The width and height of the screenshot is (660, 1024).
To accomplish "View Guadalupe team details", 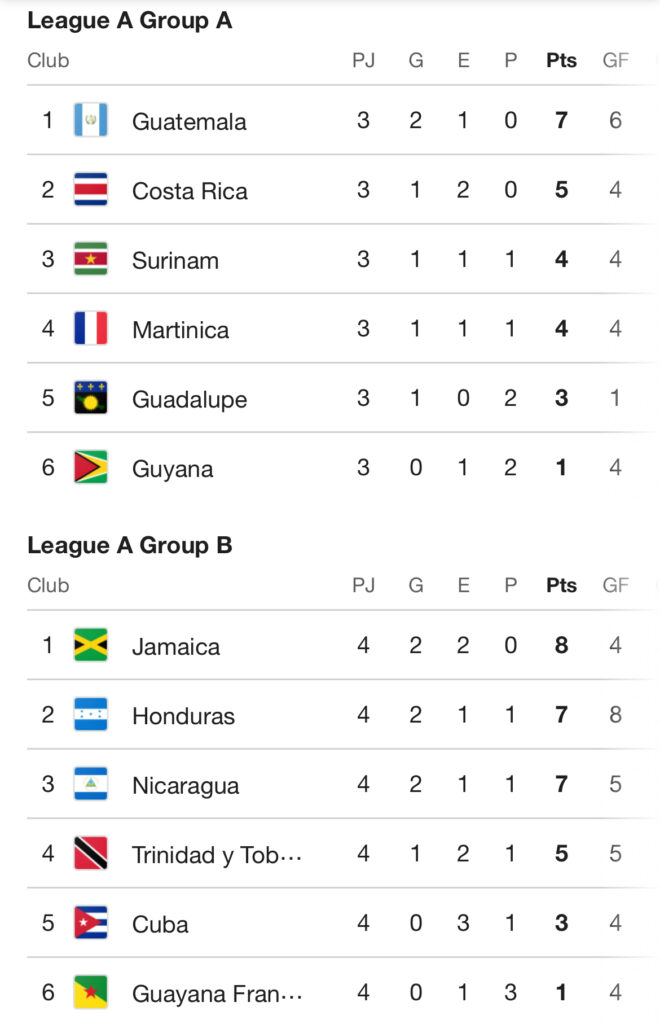I will coord(189,399).
